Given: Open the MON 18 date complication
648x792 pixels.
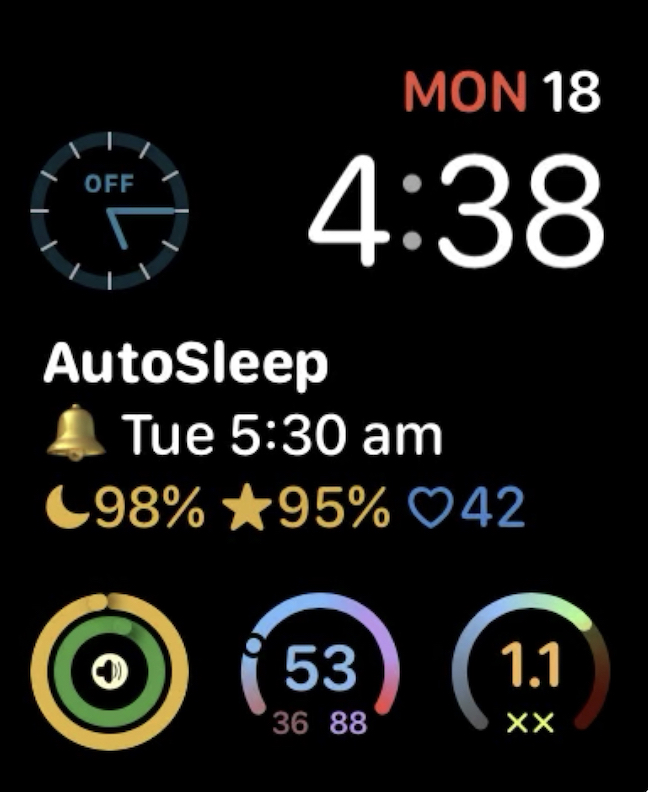Looking at the screenshot, I should tap(502, 93).
